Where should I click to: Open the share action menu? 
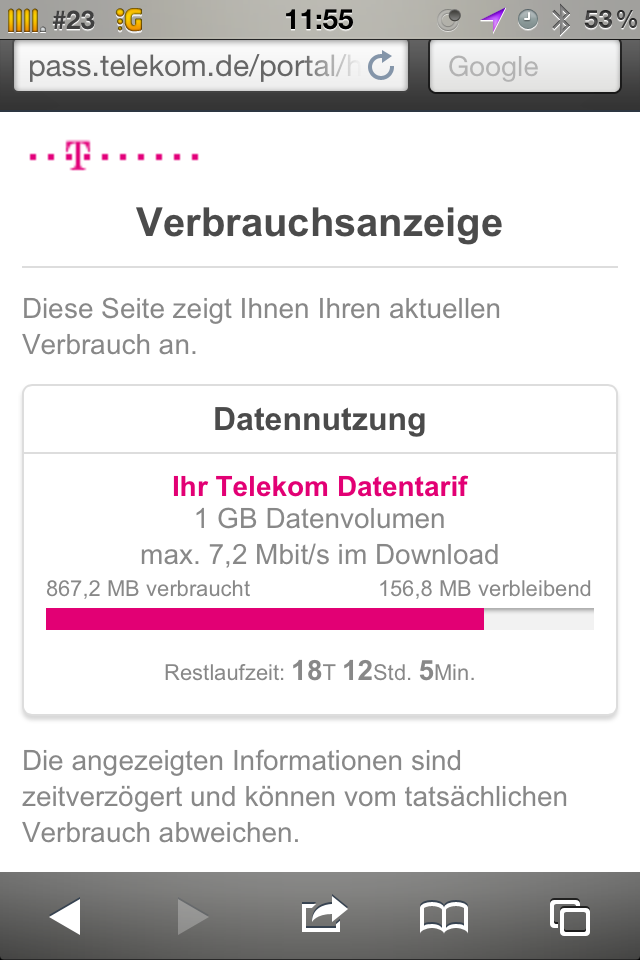click(x=323, y=915)
